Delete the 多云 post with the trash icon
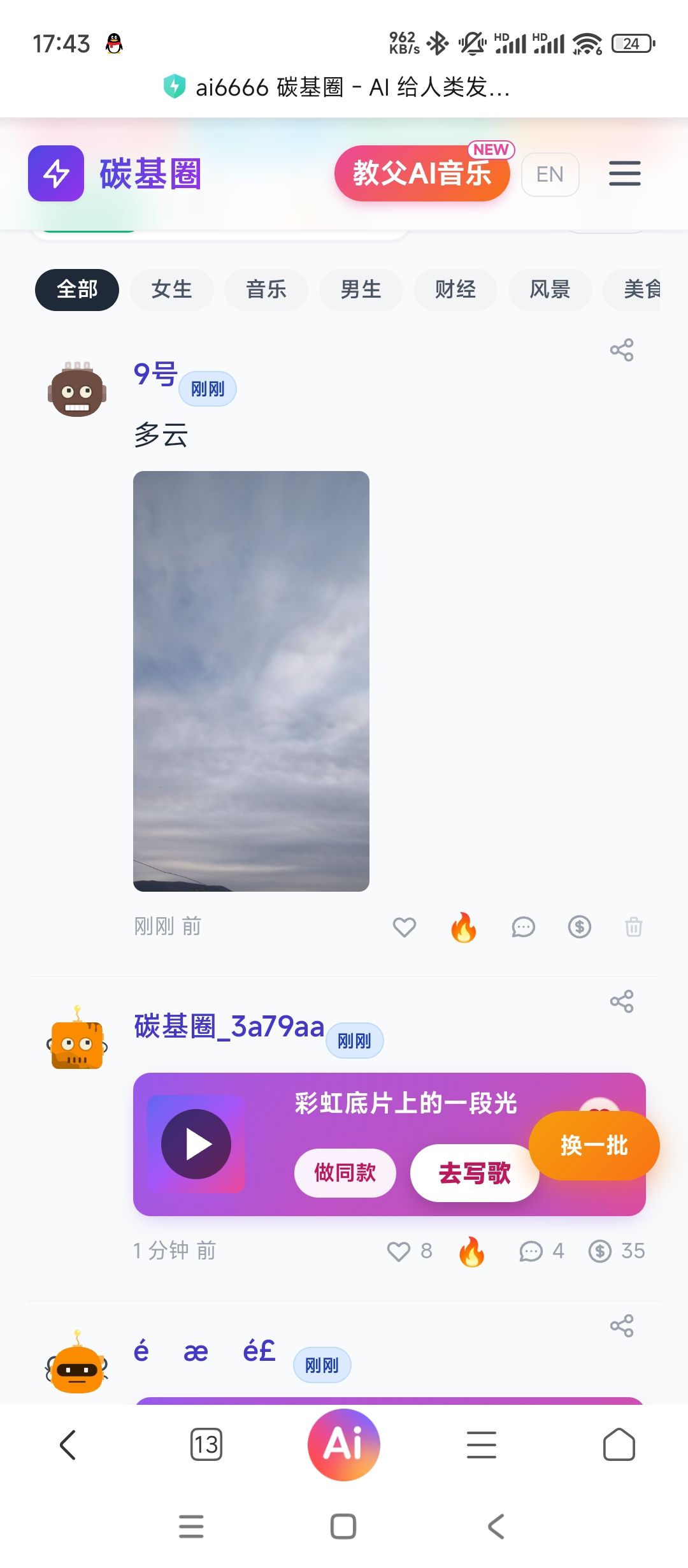Image resolution: width=688 pixels, height=1568 pixels. coord(634,927)
